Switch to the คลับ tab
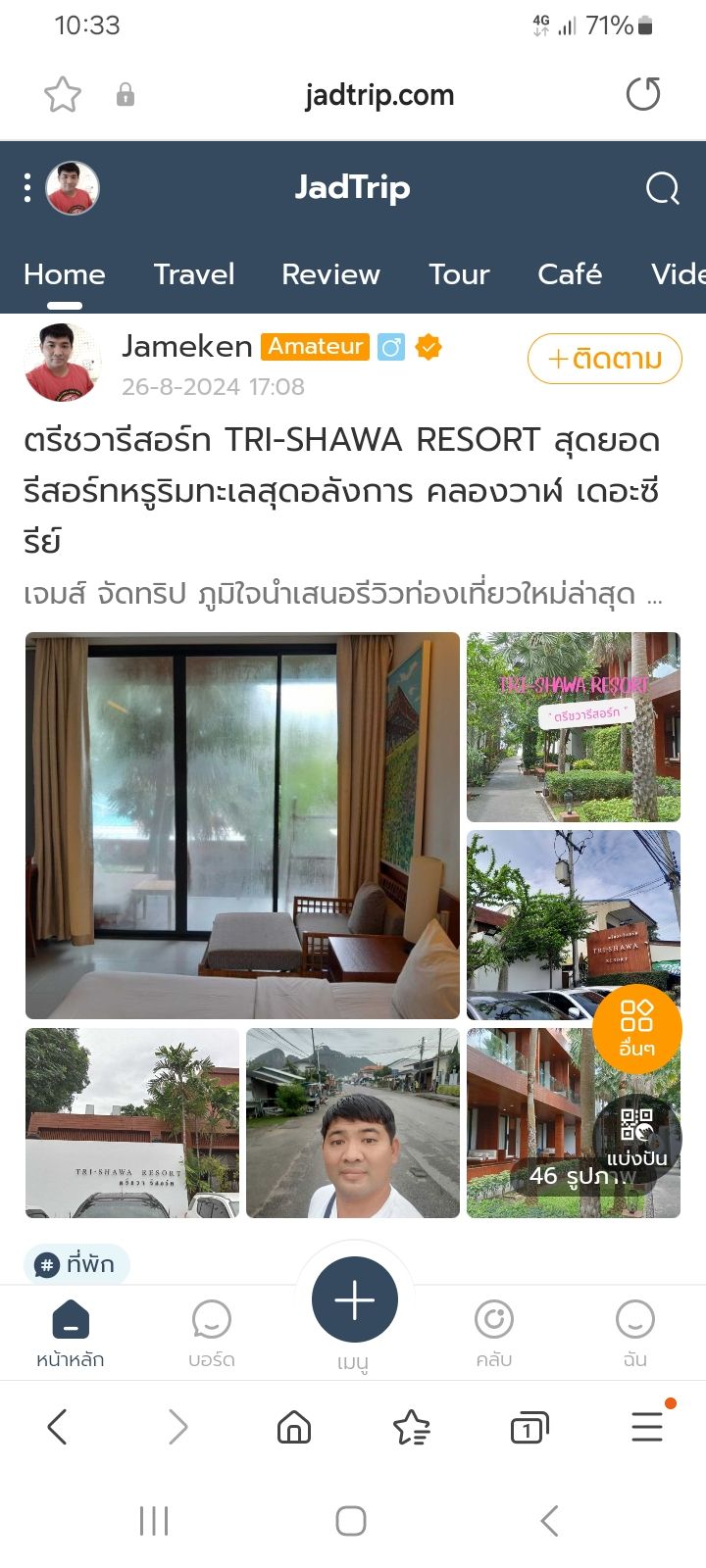The width and height of the screenshot is (706, 1568). [494, 1333]
